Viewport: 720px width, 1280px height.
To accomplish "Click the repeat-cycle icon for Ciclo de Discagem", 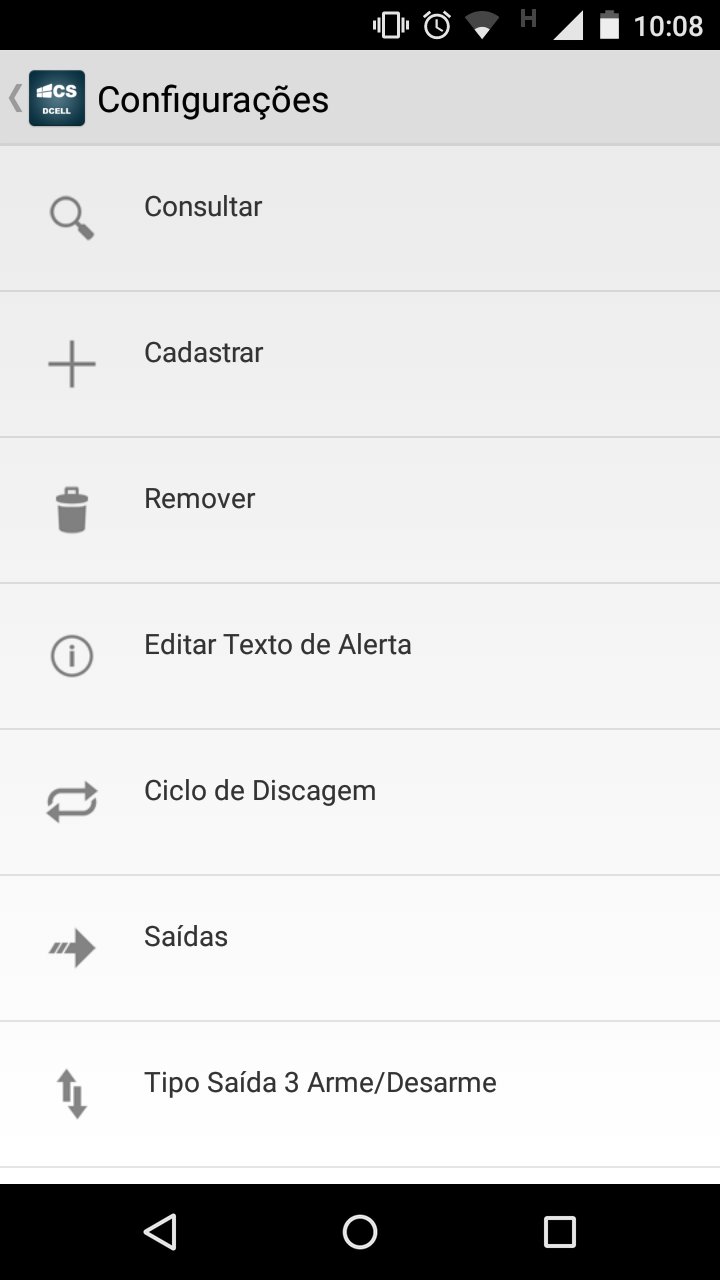I will (x=71, y=801).
